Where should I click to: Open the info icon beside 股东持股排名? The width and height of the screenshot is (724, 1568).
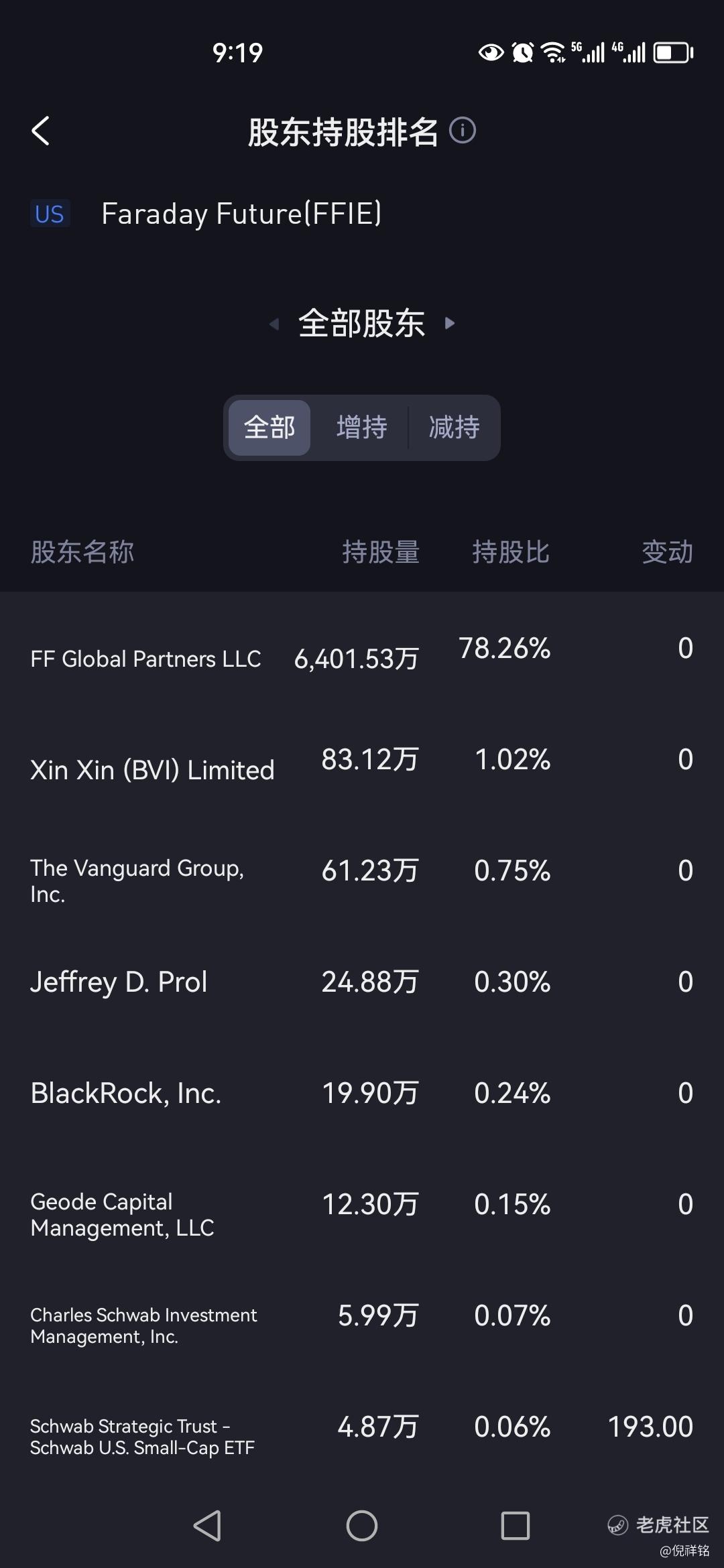click(x=463, y=130)
